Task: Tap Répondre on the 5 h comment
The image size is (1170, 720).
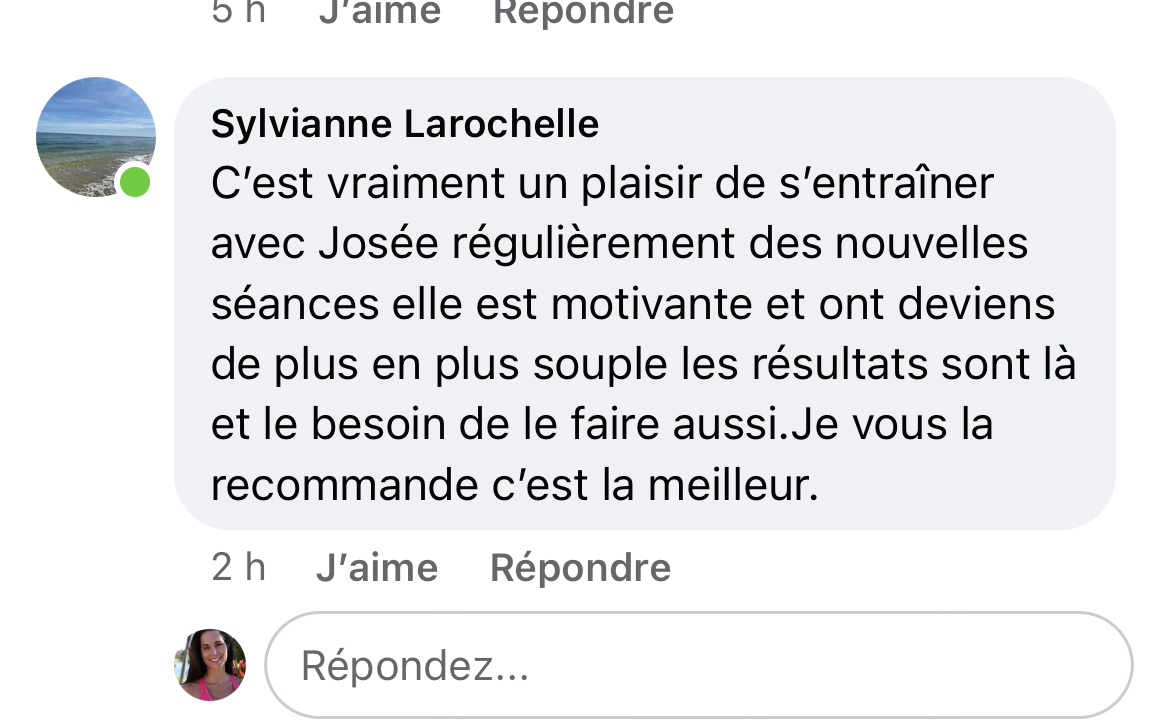Action: click(x=583, y=12)
